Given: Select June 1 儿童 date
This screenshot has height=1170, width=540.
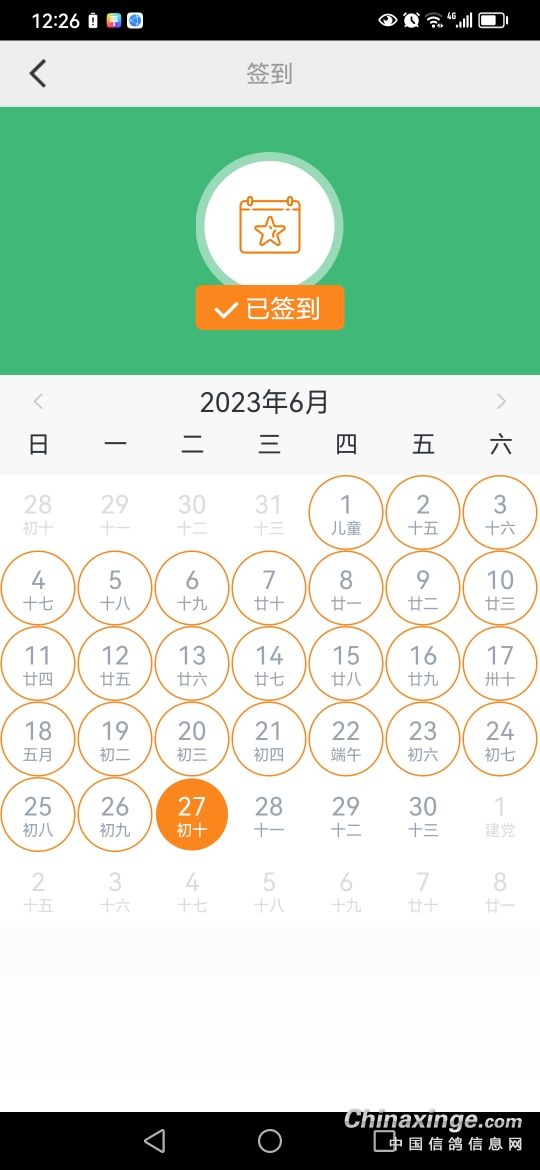Looking at the screenshot, I should click(x=346, y=513).
